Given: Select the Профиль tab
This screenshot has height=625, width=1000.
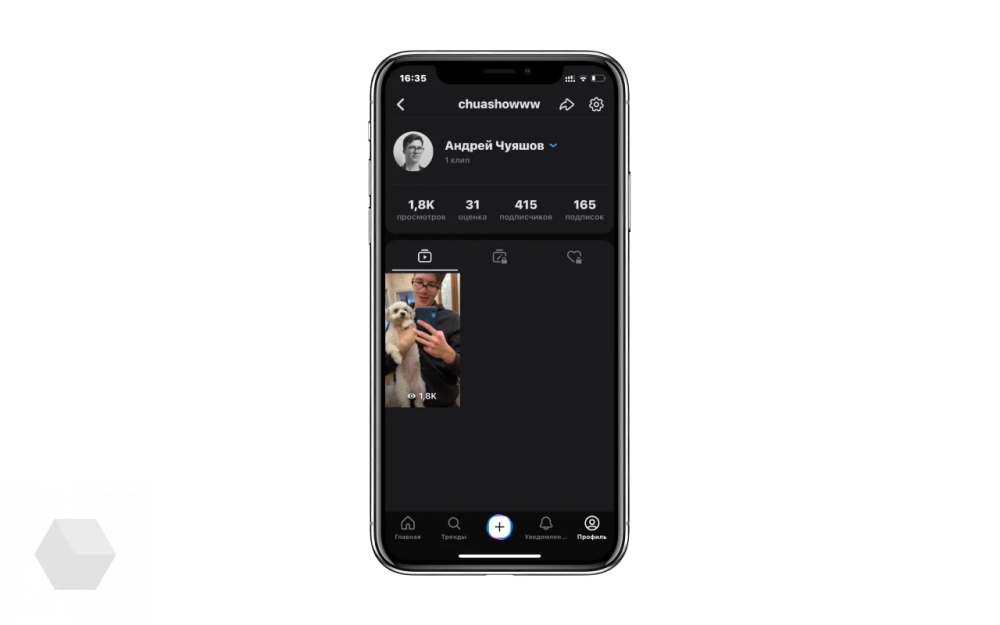Looking at the screenshot, I should (x=592, y=528).
